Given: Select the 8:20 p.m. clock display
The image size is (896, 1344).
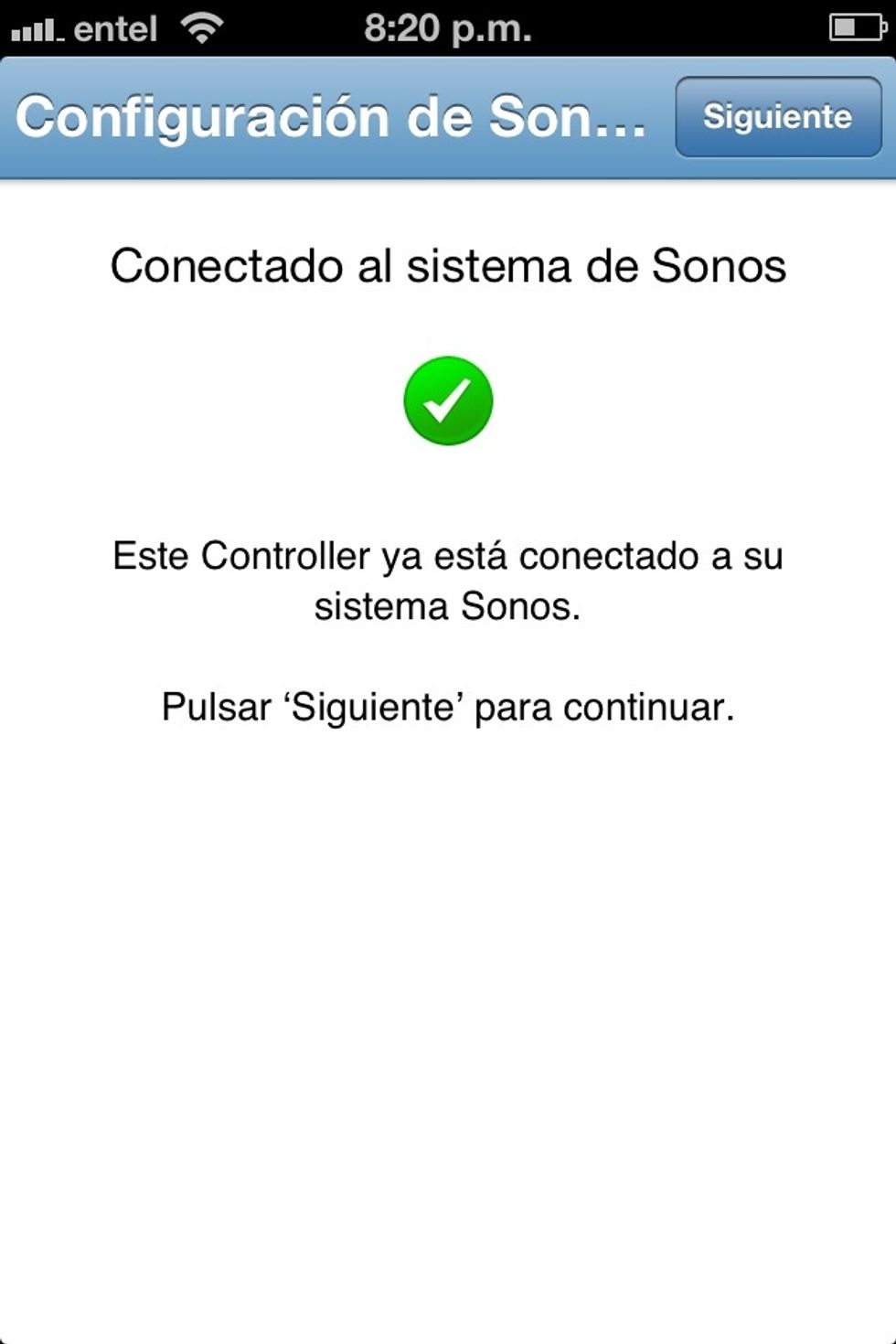Looking at the screenshot, I should (x=447, y=28).
